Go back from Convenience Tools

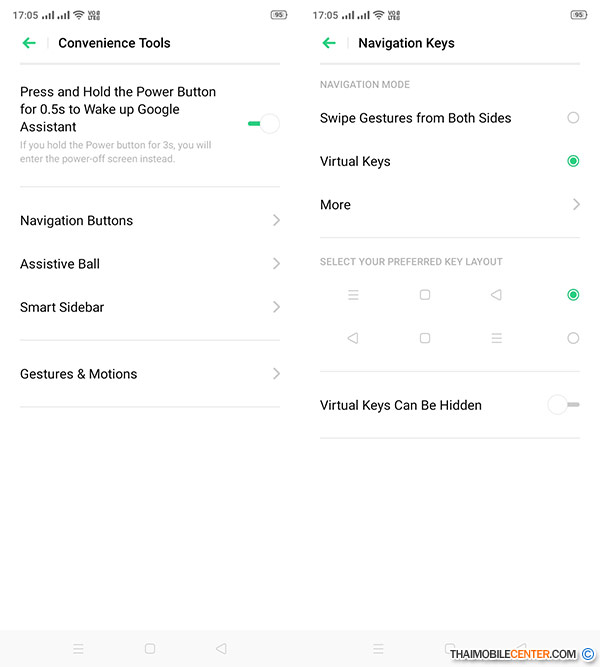click(29, 43)
